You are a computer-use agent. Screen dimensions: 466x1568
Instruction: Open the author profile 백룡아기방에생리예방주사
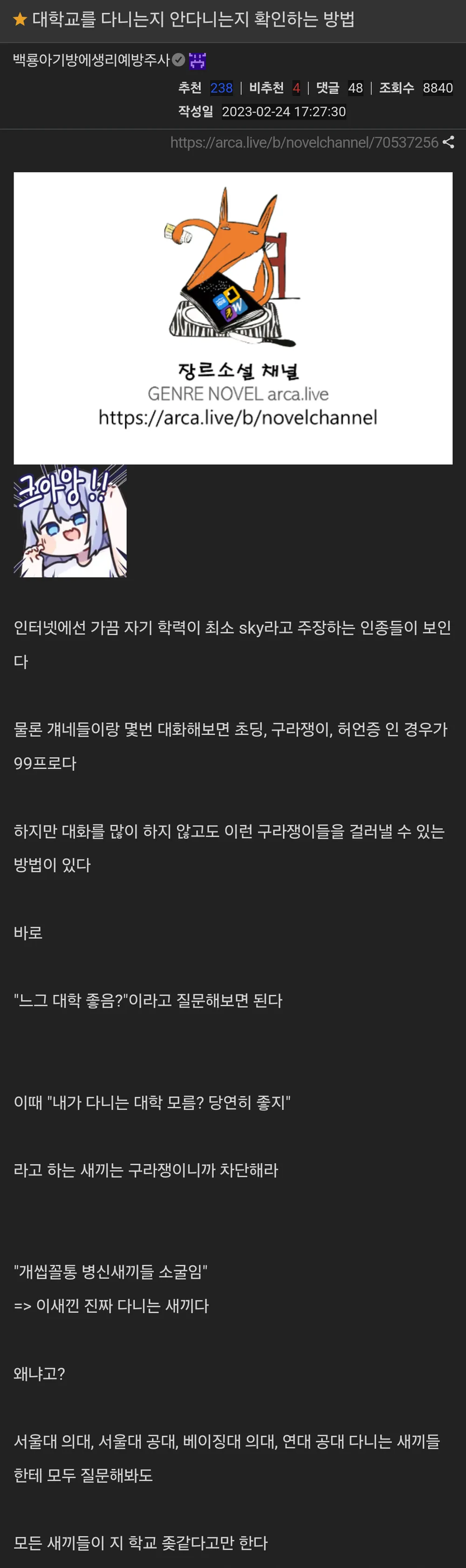91,60
